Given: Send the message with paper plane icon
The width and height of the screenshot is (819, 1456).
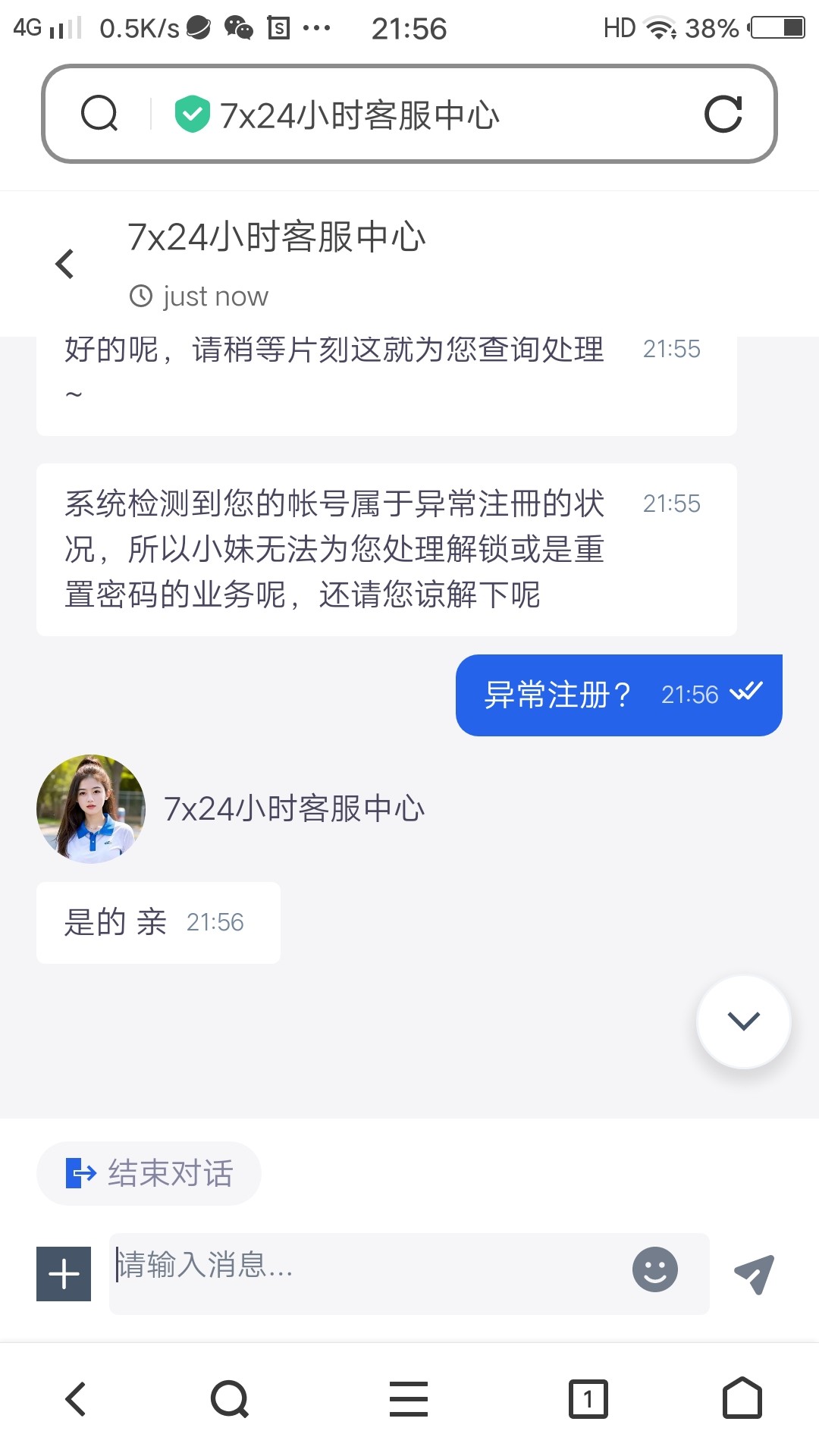Looking at the screenshot, I should (x=754, y=1273).
